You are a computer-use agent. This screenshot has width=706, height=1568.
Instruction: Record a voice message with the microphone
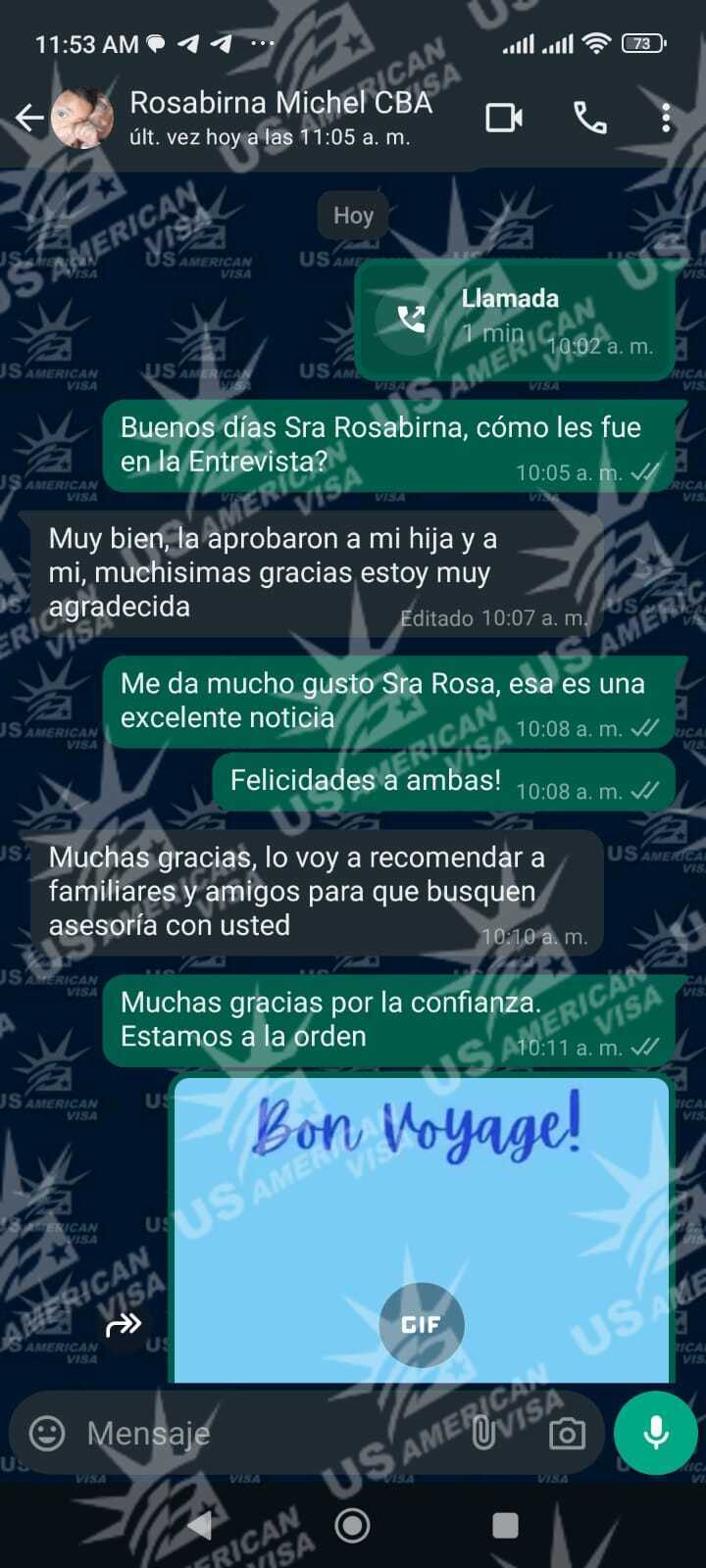pyautogui.click(x=655, y=1433)
